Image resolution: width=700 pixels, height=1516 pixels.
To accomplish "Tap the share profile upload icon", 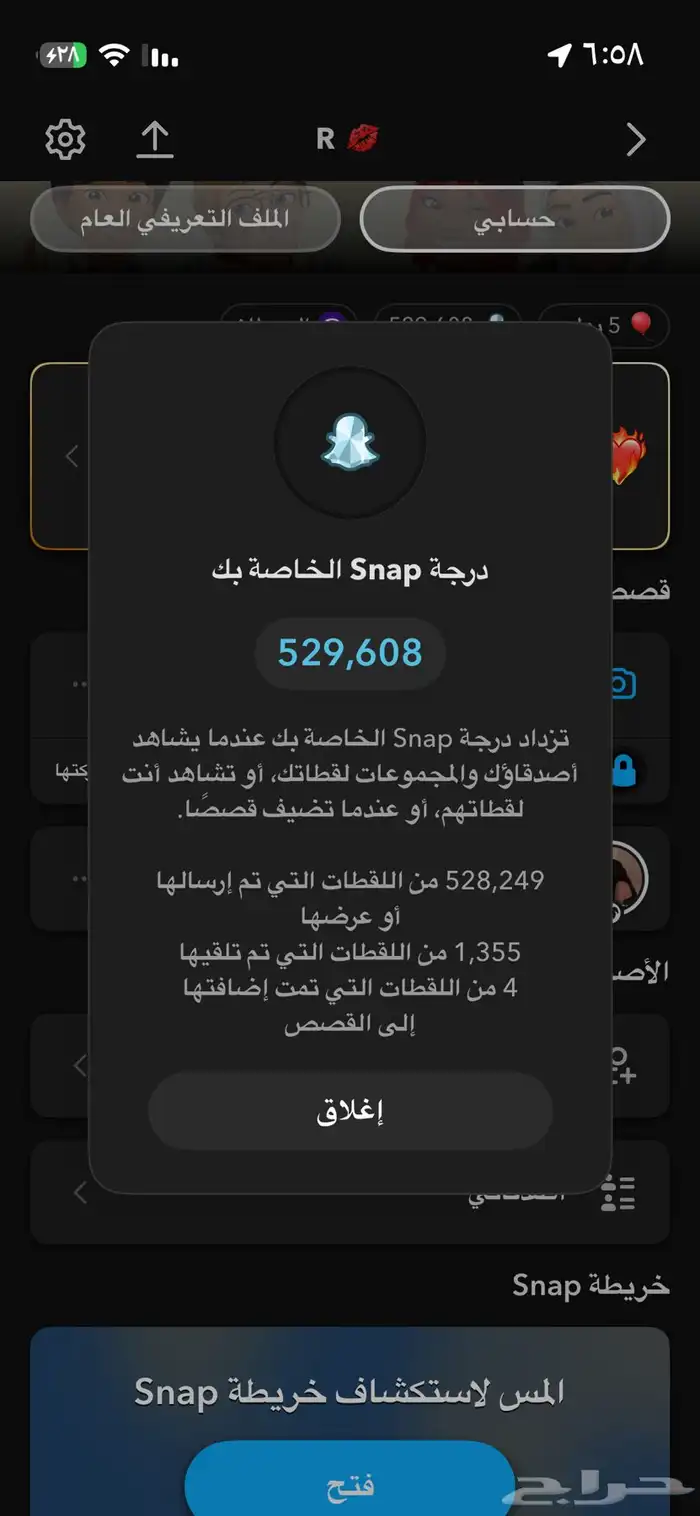I will pyautogui.click(x=155, y=140).
